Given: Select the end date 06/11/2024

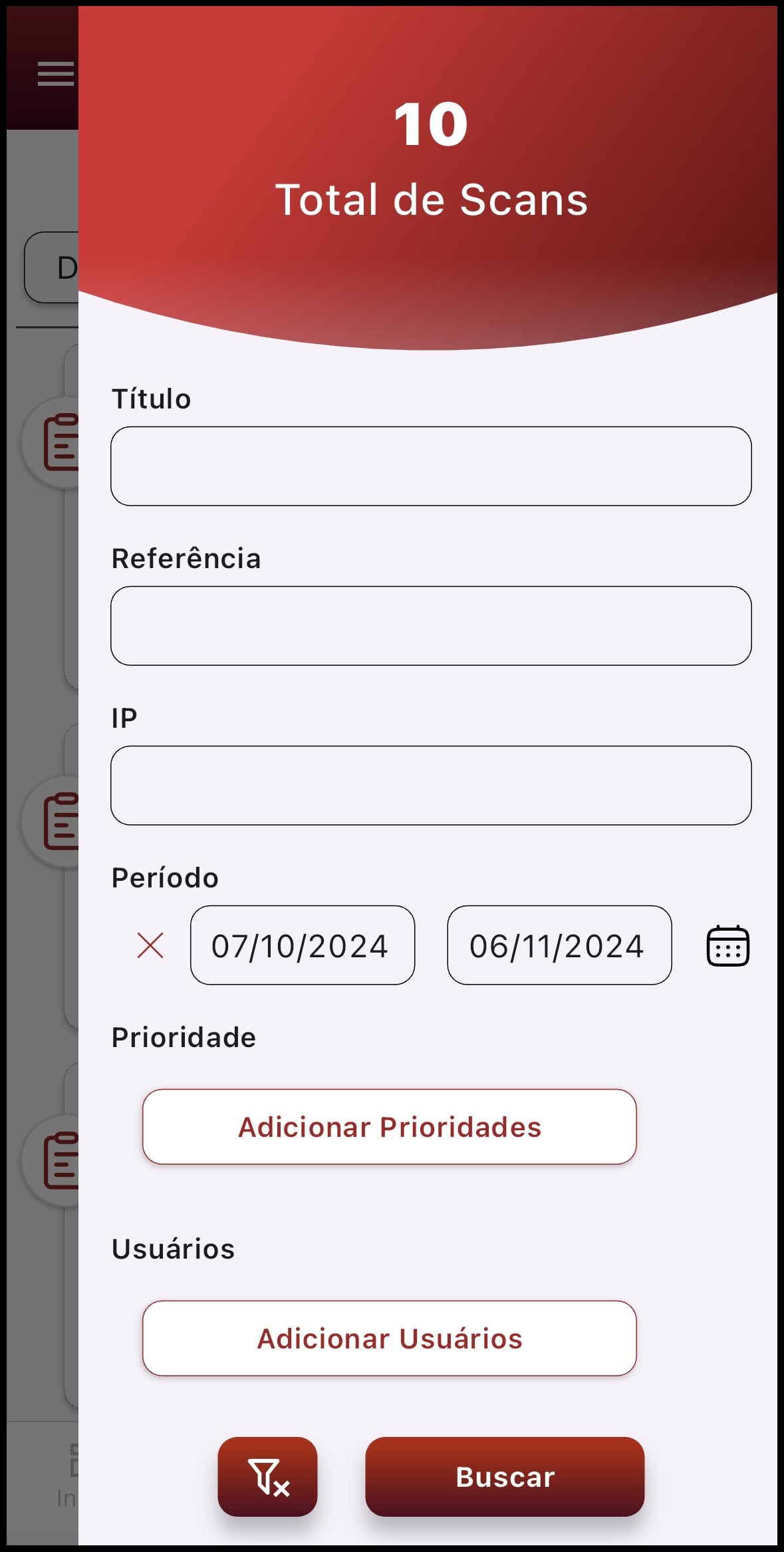Looking at the screenshot, I should 559,946.
